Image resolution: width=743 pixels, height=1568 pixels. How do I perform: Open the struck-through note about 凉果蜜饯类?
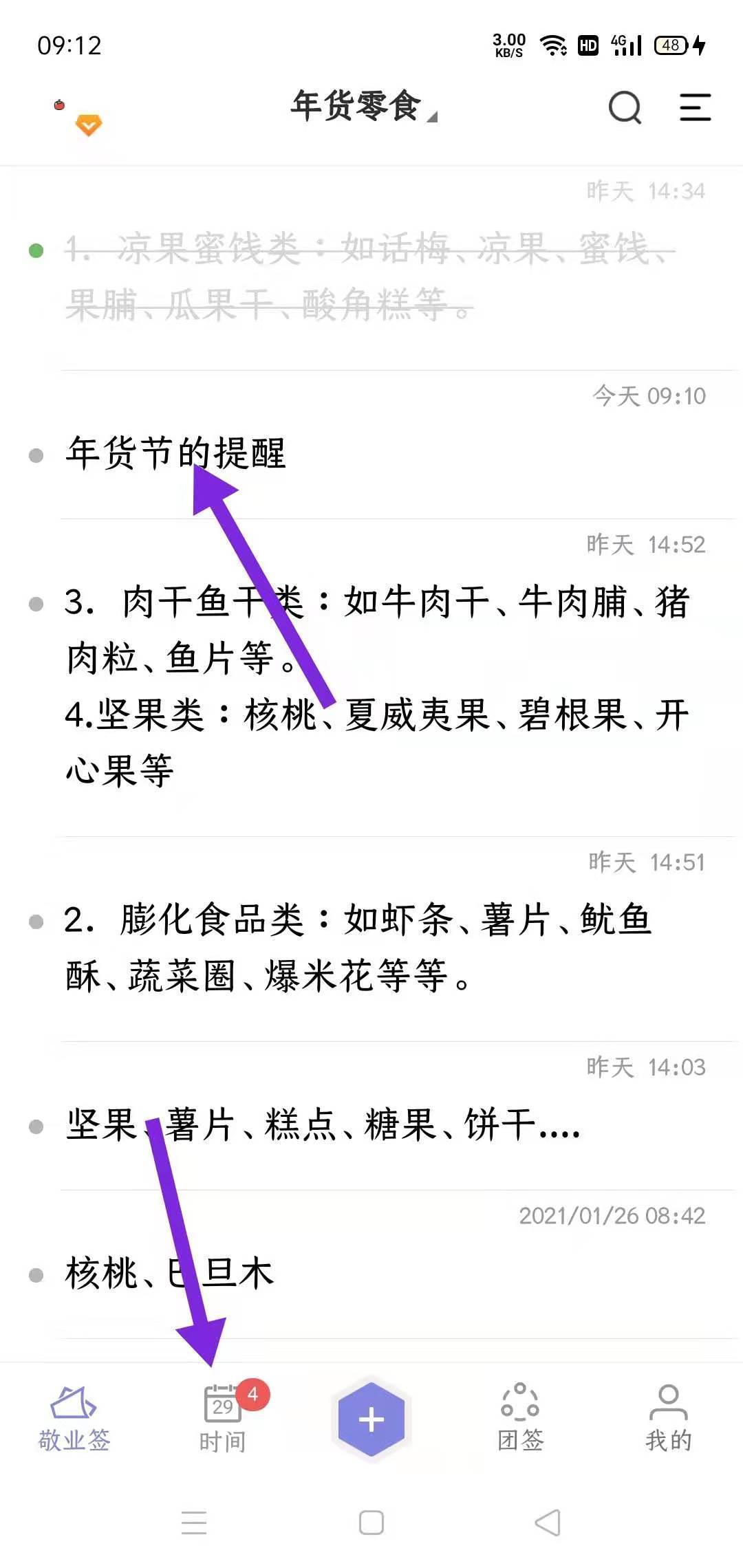click(x=371, y=276)
